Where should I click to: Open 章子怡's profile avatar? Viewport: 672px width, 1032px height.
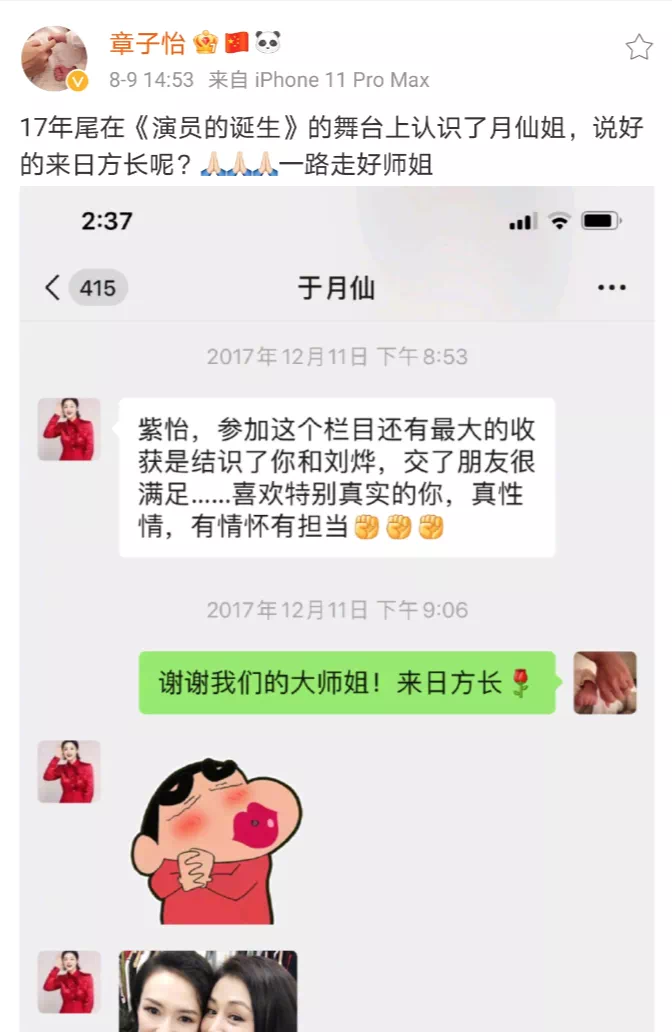pos(54,58)
